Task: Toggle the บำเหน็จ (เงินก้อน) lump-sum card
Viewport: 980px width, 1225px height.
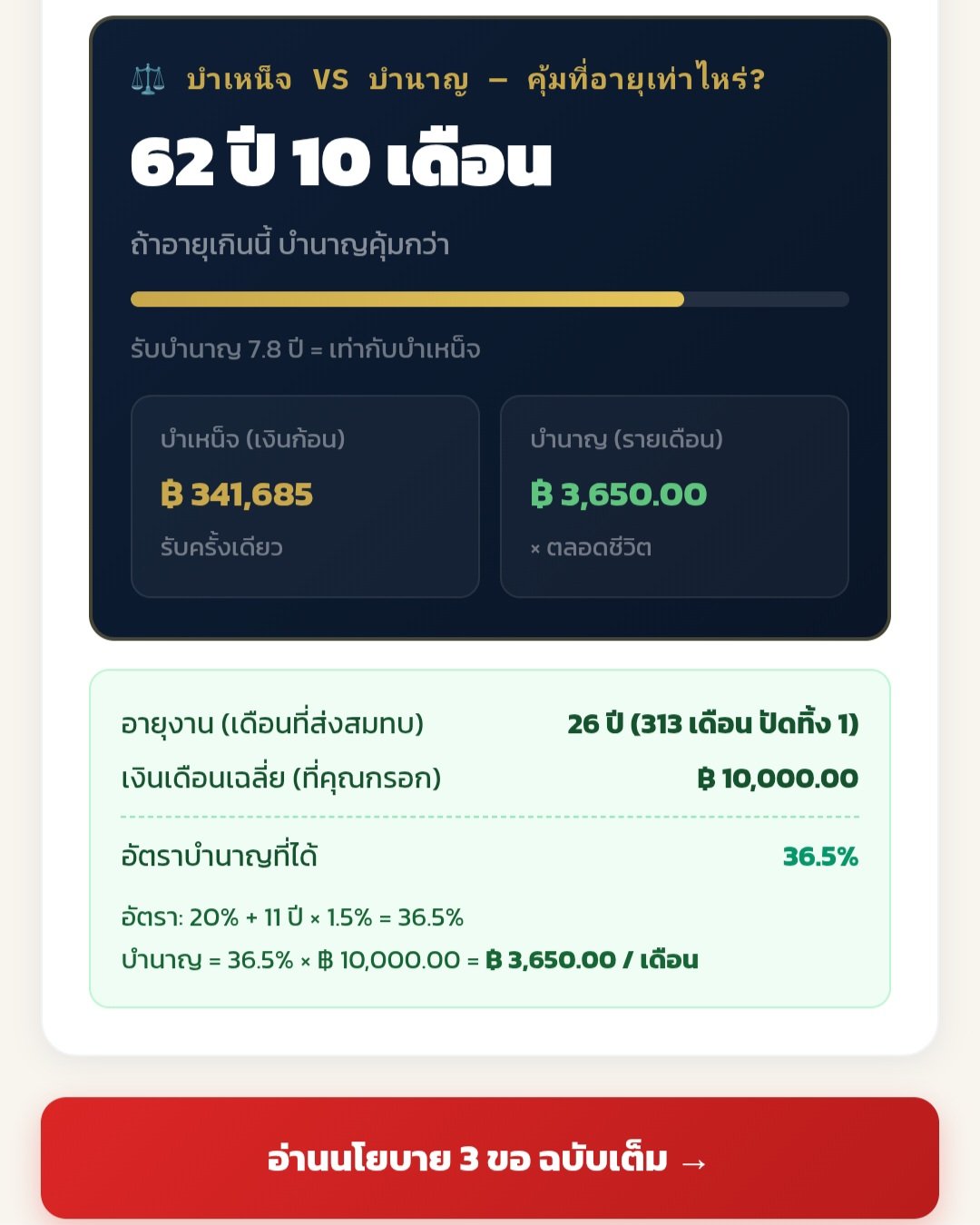Action: [x=306, y=495]
